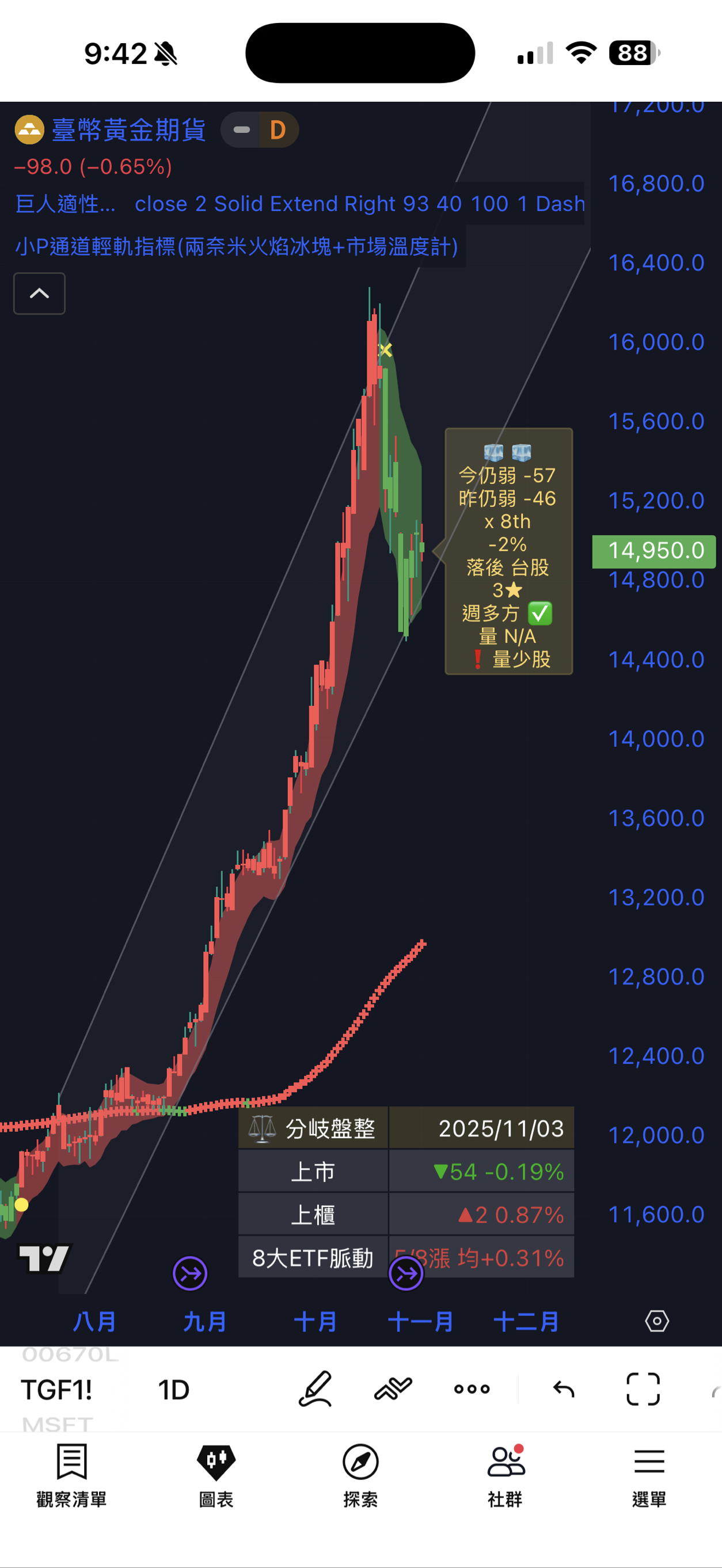Change the 1D chart interval
722x1568 pixels.
coord(174,1390)
